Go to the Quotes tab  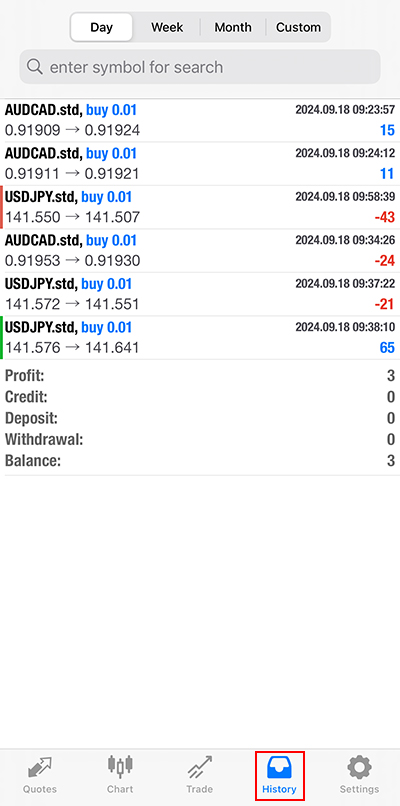click(40, 775)
